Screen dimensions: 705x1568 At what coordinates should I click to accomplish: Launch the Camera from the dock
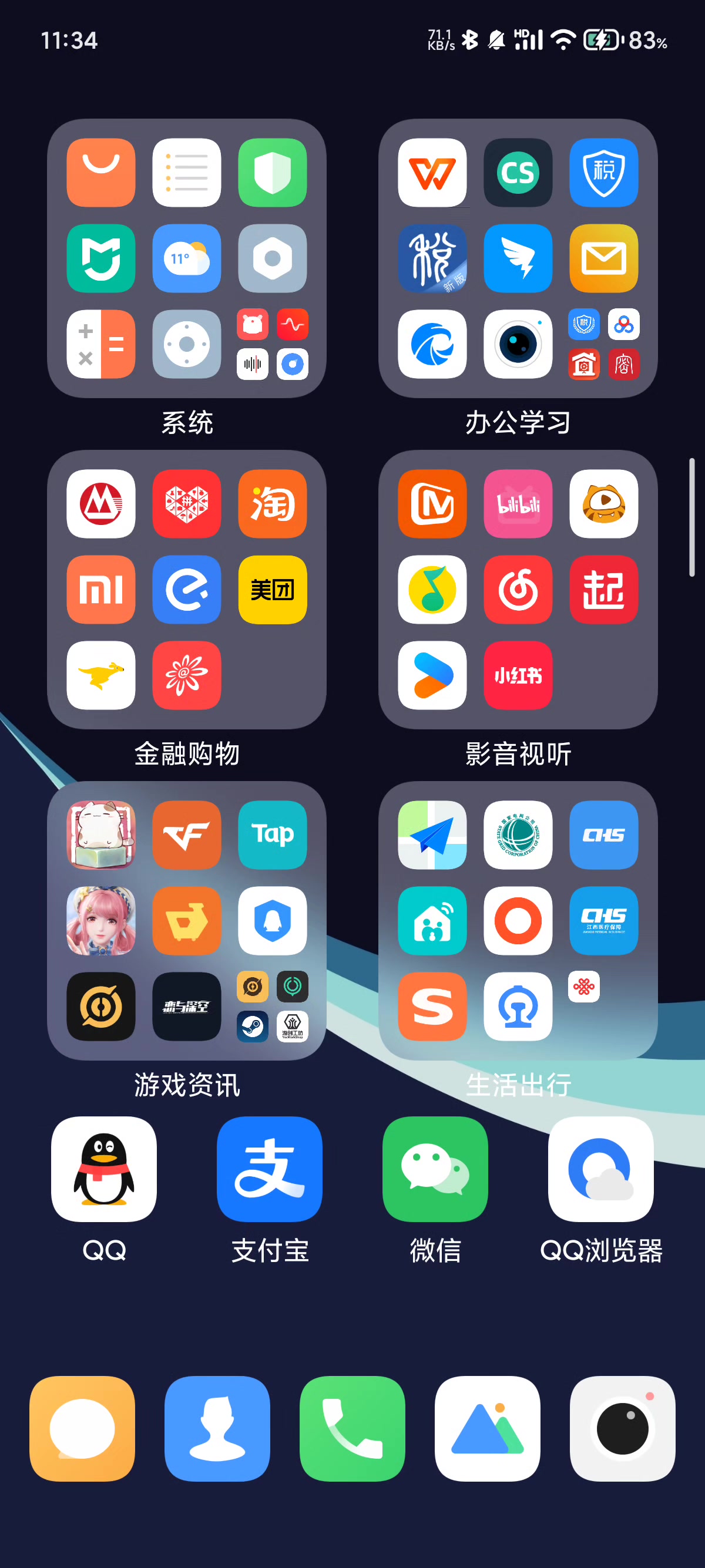point(622,1428)
